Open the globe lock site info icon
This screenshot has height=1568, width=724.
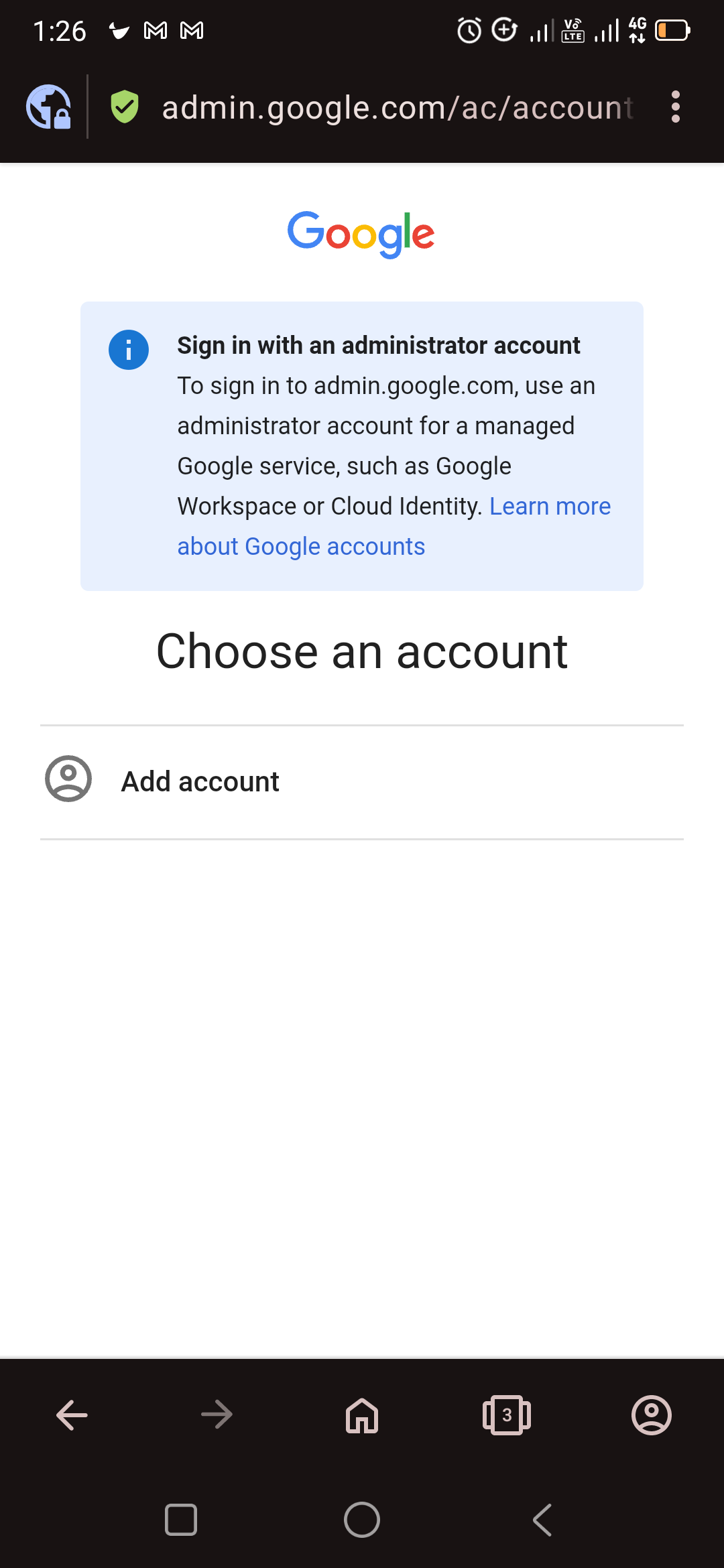[x=49, y=107]
